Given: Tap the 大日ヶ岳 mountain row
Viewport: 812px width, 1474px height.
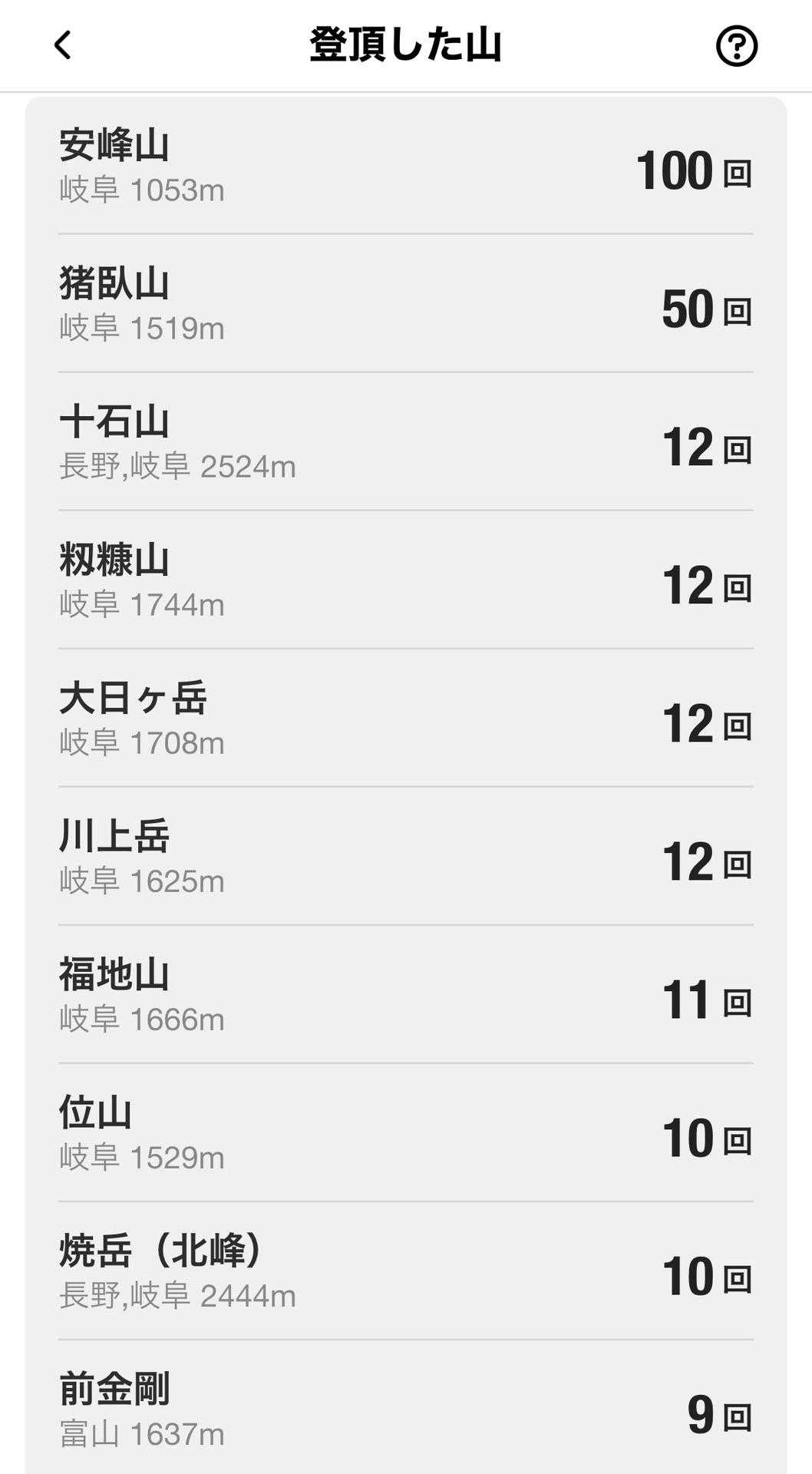Looking at the screenshot, I should tap(405, 719).
